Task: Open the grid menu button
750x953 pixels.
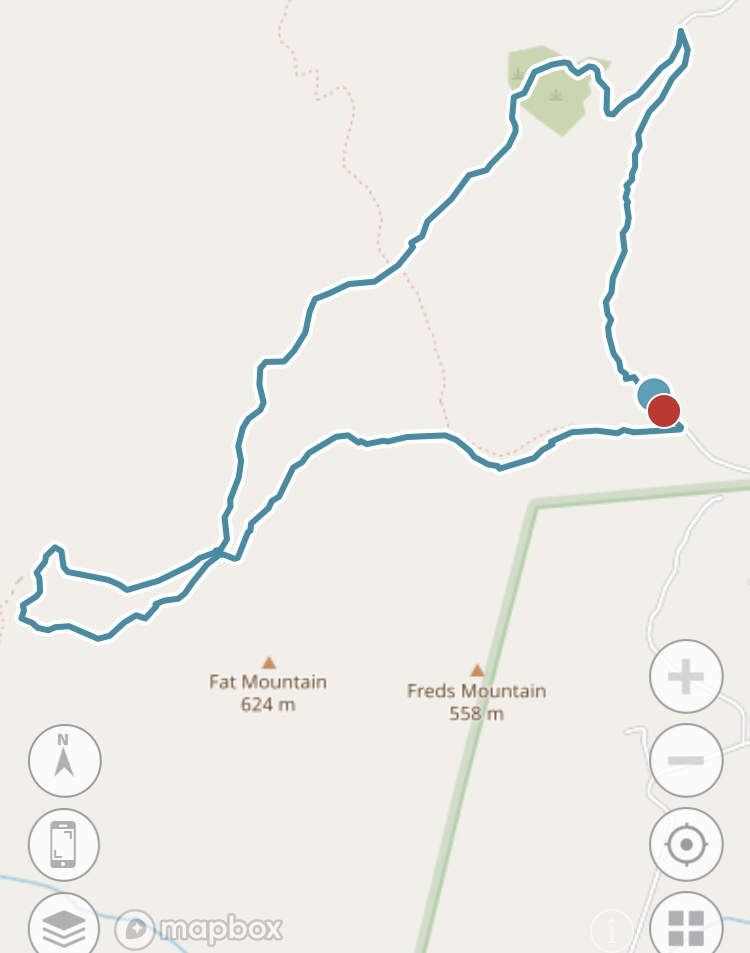Action: tap(686, 927)
